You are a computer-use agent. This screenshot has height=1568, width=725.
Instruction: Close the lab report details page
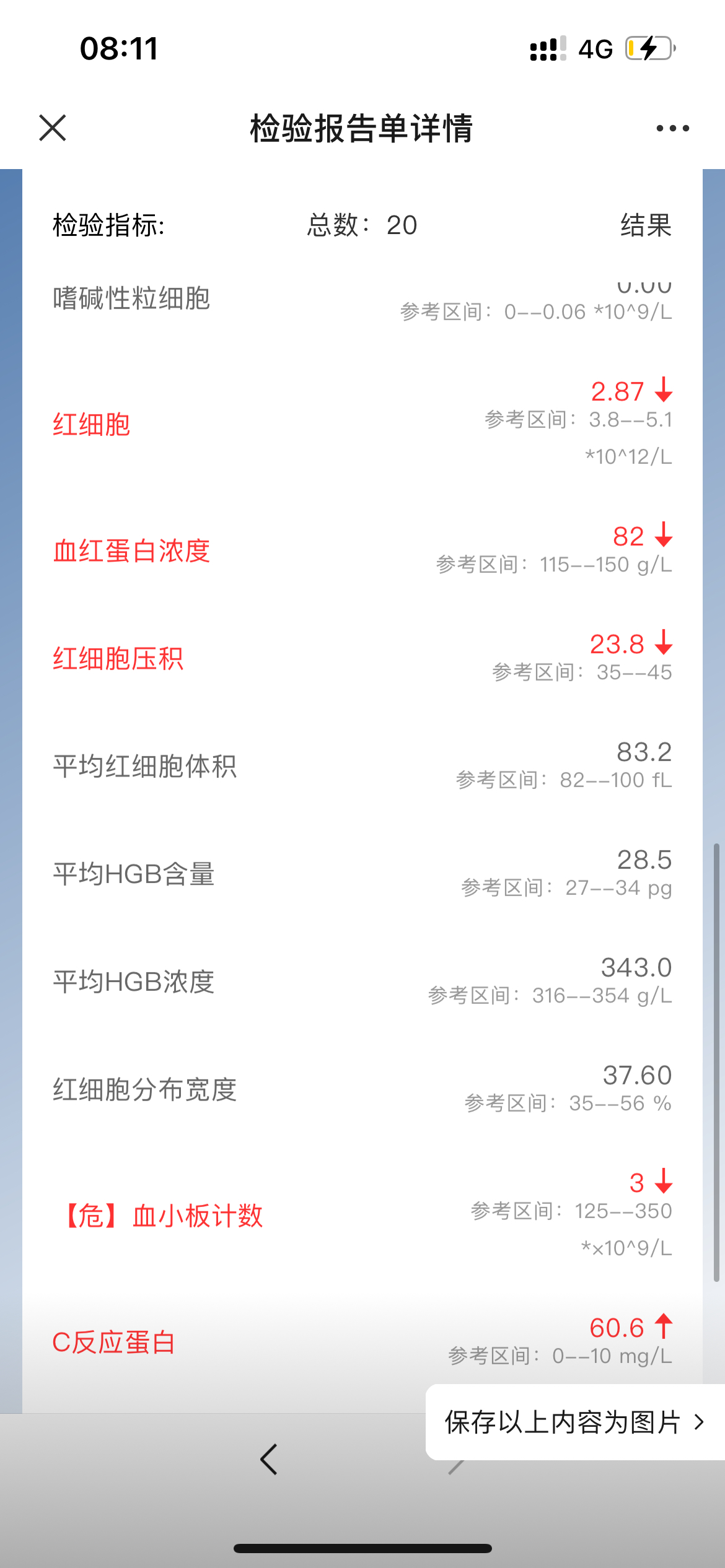click(x=53, y=128)
